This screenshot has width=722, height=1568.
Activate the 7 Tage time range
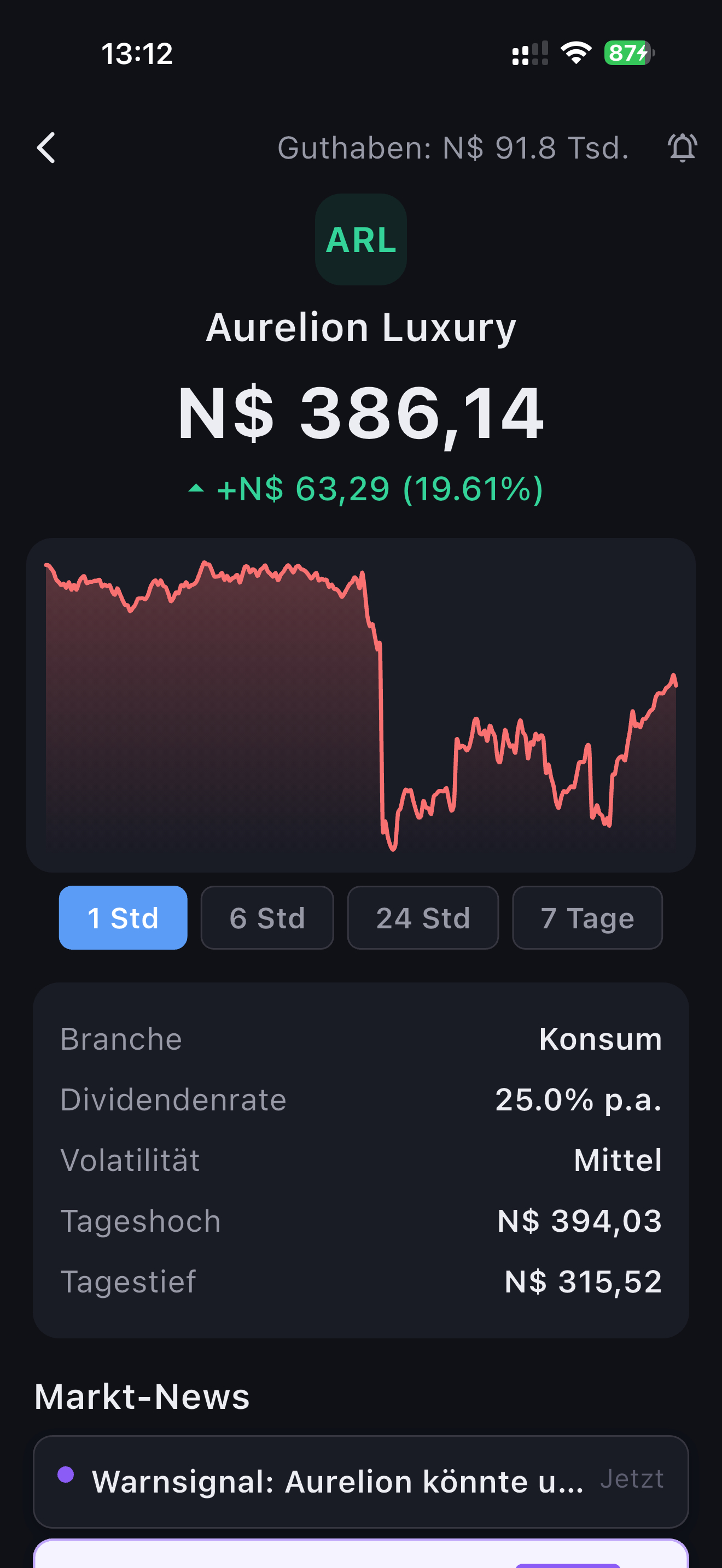(x=587, y=918)
